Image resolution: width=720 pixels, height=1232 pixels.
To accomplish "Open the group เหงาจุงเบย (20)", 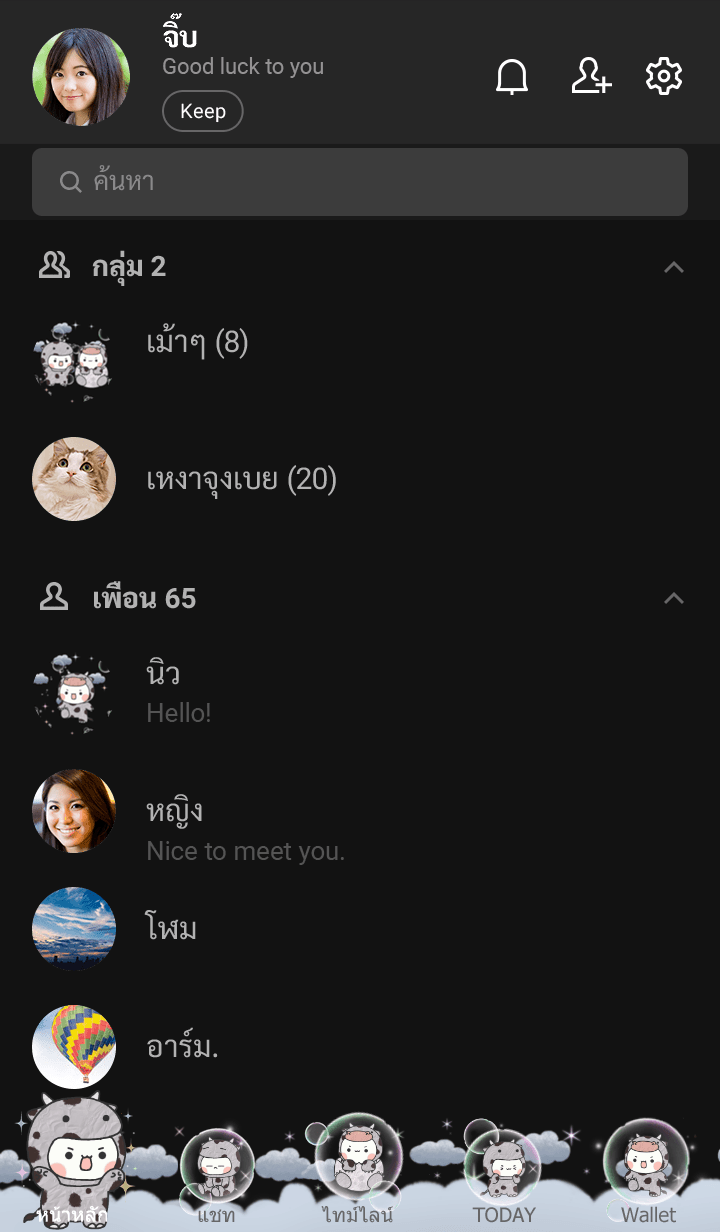I will pos(241,480).
